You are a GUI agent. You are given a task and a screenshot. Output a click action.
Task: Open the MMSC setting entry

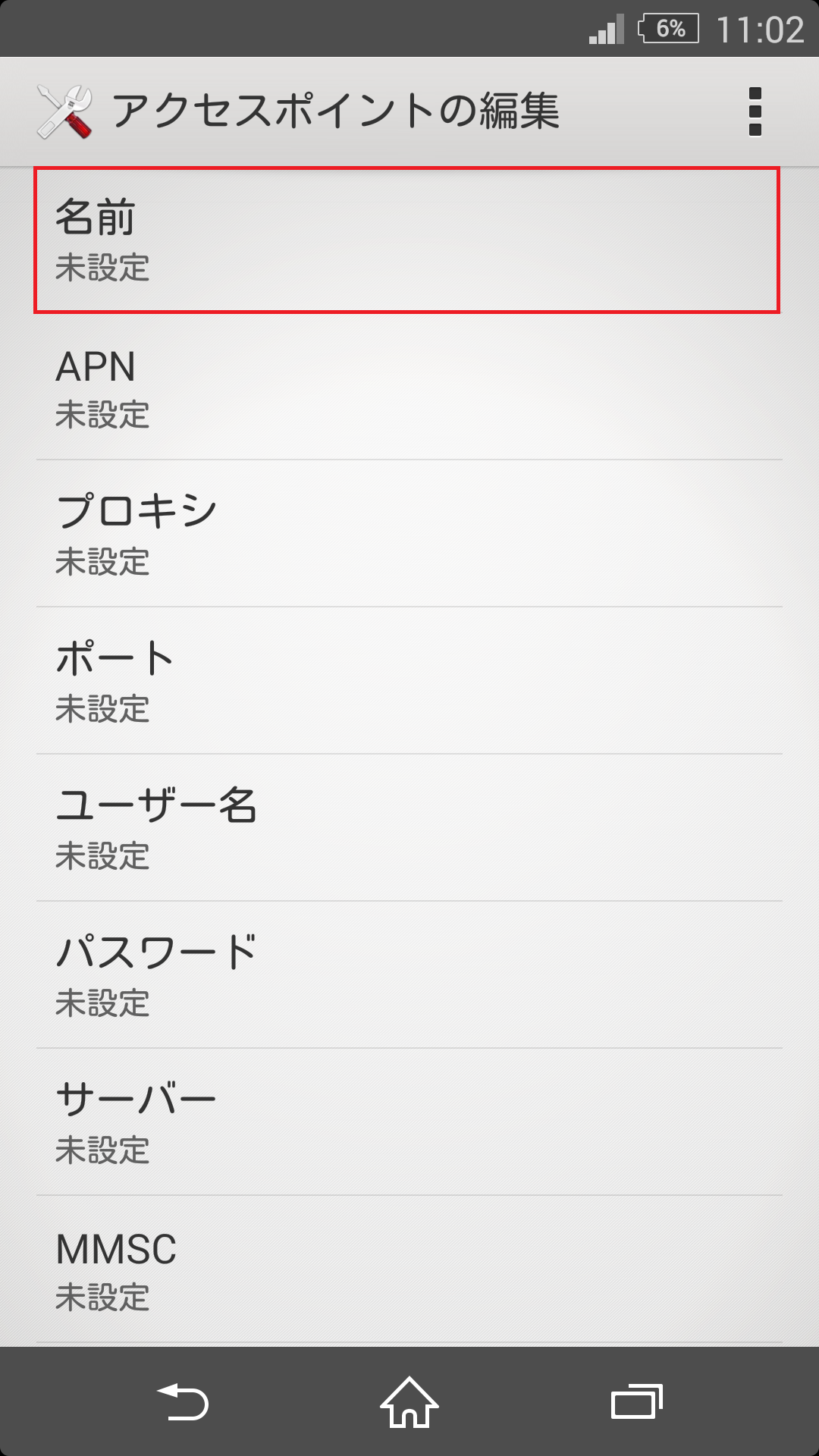point(409,1274)
